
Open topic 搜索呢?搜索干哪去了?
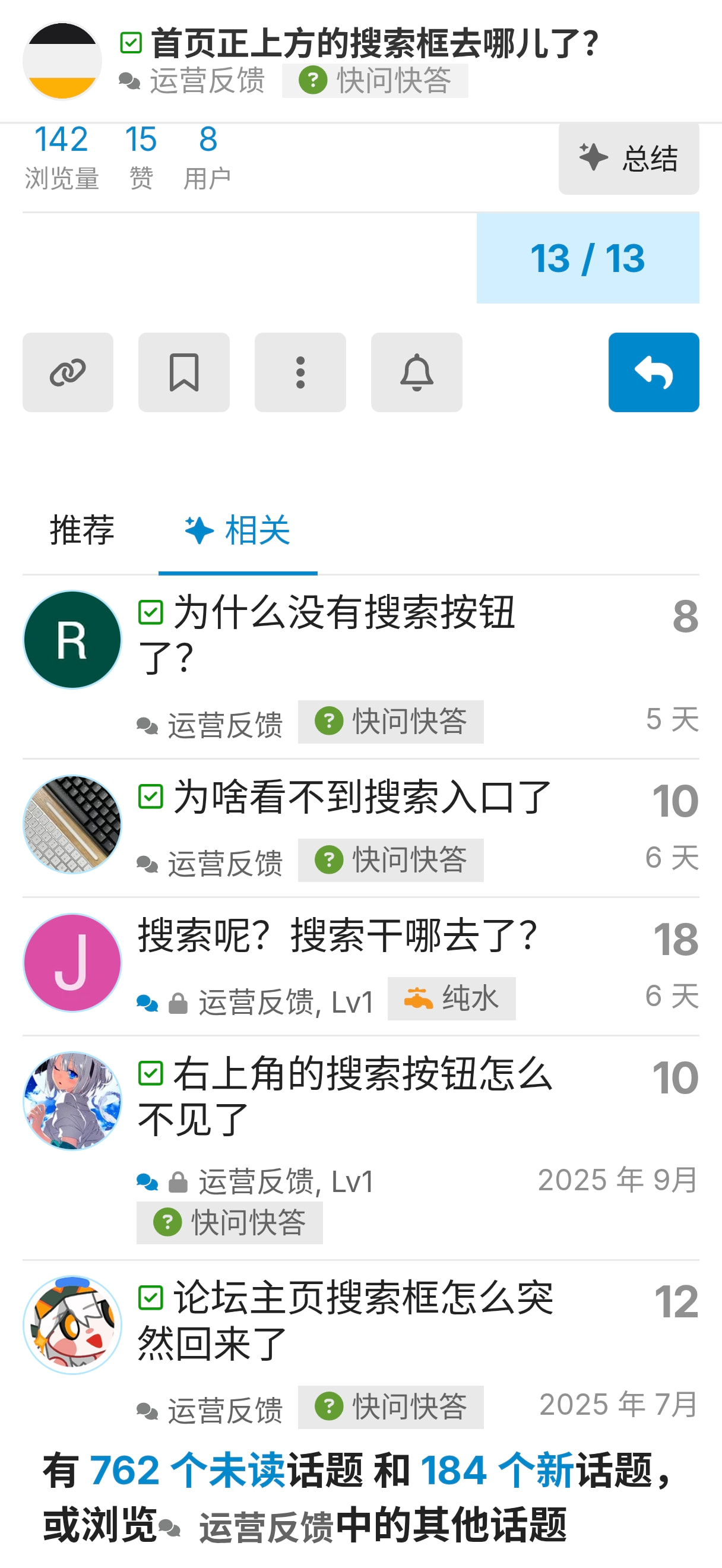(338, 935)
